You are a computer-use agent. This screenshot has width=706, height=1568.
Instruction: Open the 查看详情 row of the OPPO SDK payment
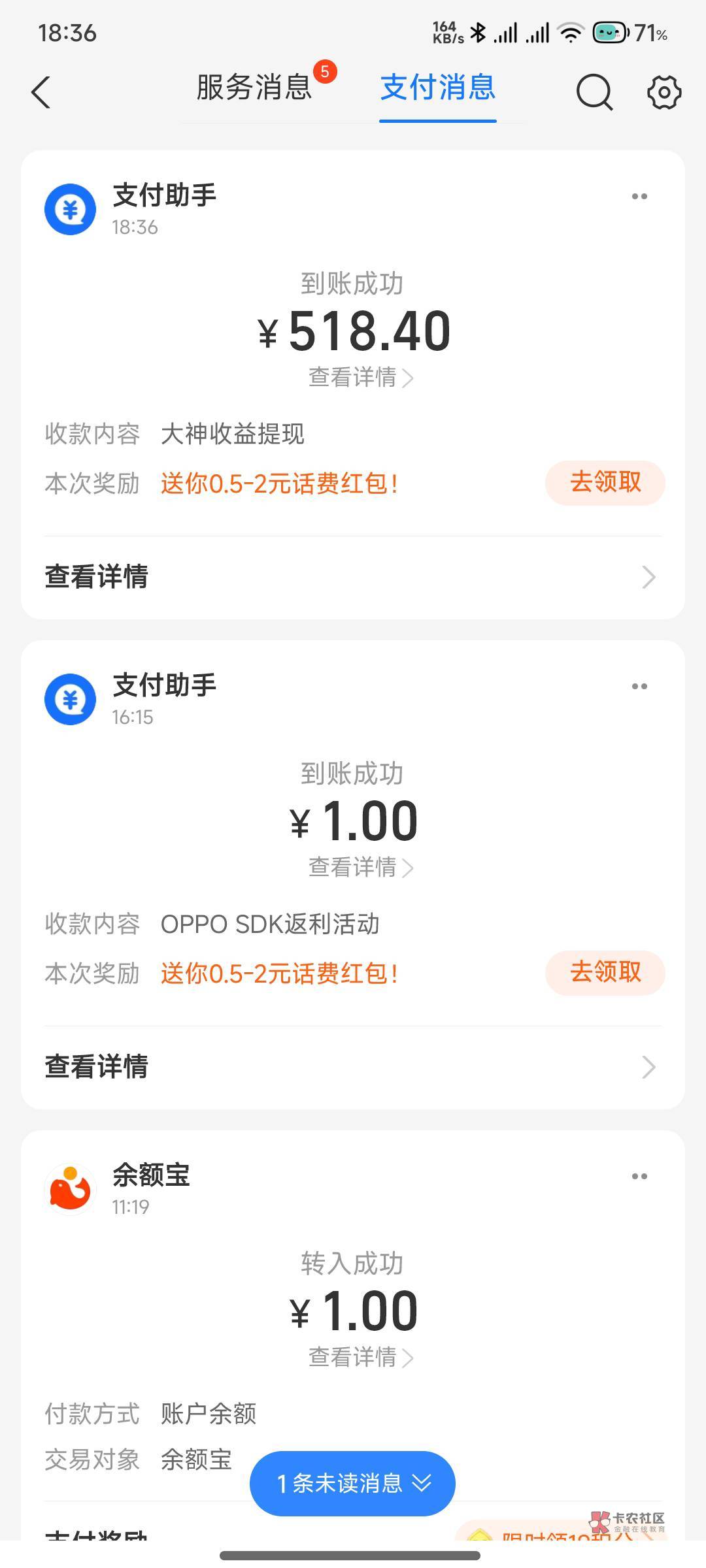[x=353, y=1067]
